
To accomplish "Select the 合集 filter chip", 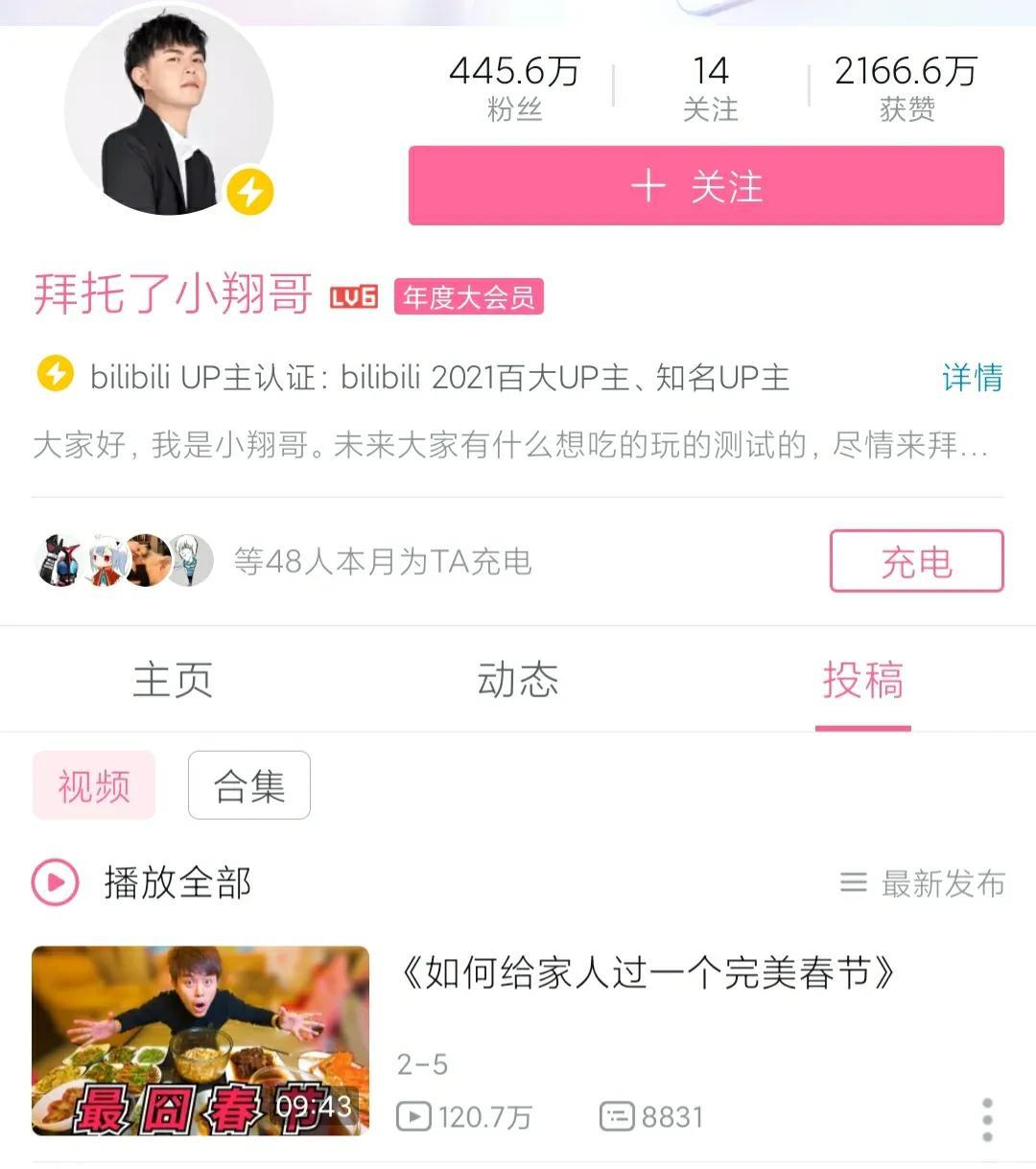I will click(x=249, y=785).
